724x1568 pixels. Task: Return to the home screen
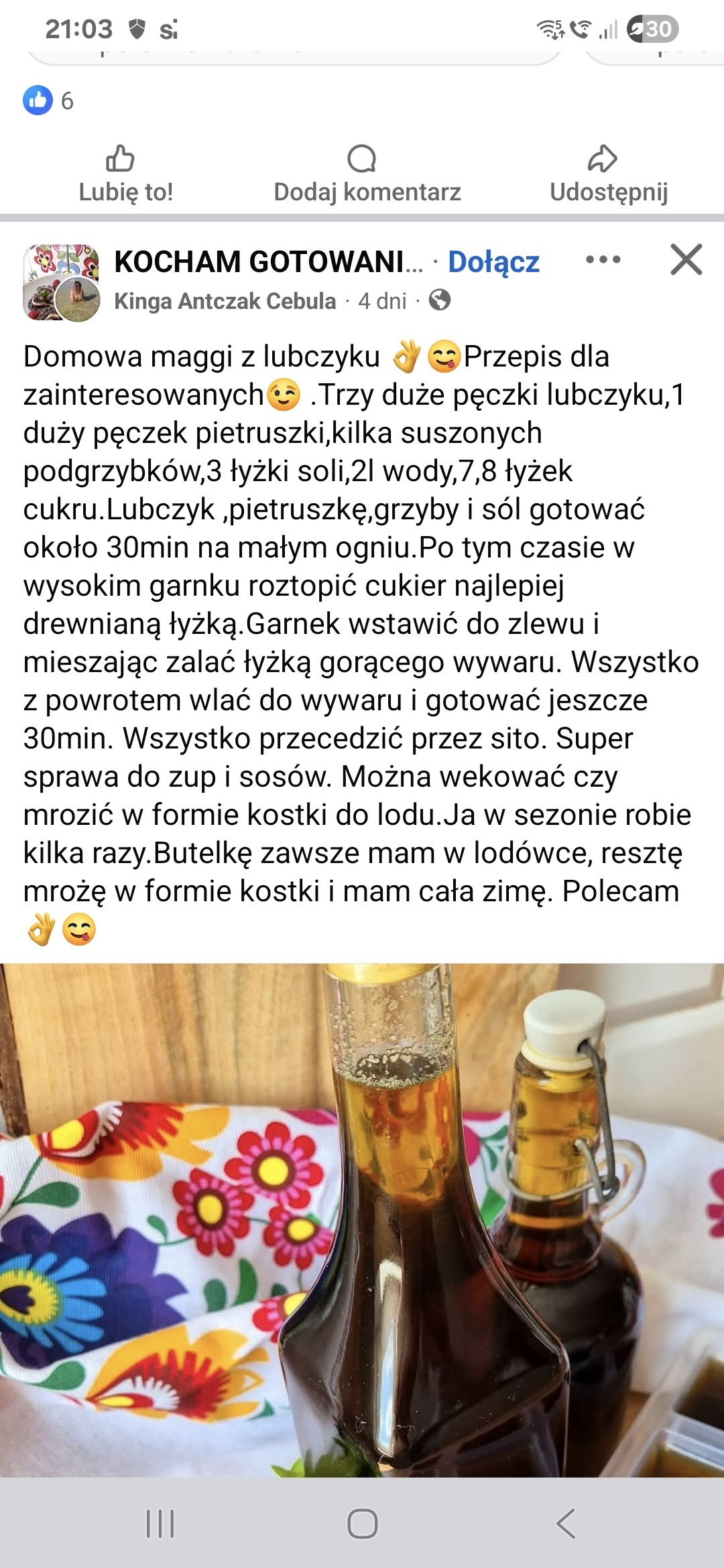click(x=362, y=1523)
